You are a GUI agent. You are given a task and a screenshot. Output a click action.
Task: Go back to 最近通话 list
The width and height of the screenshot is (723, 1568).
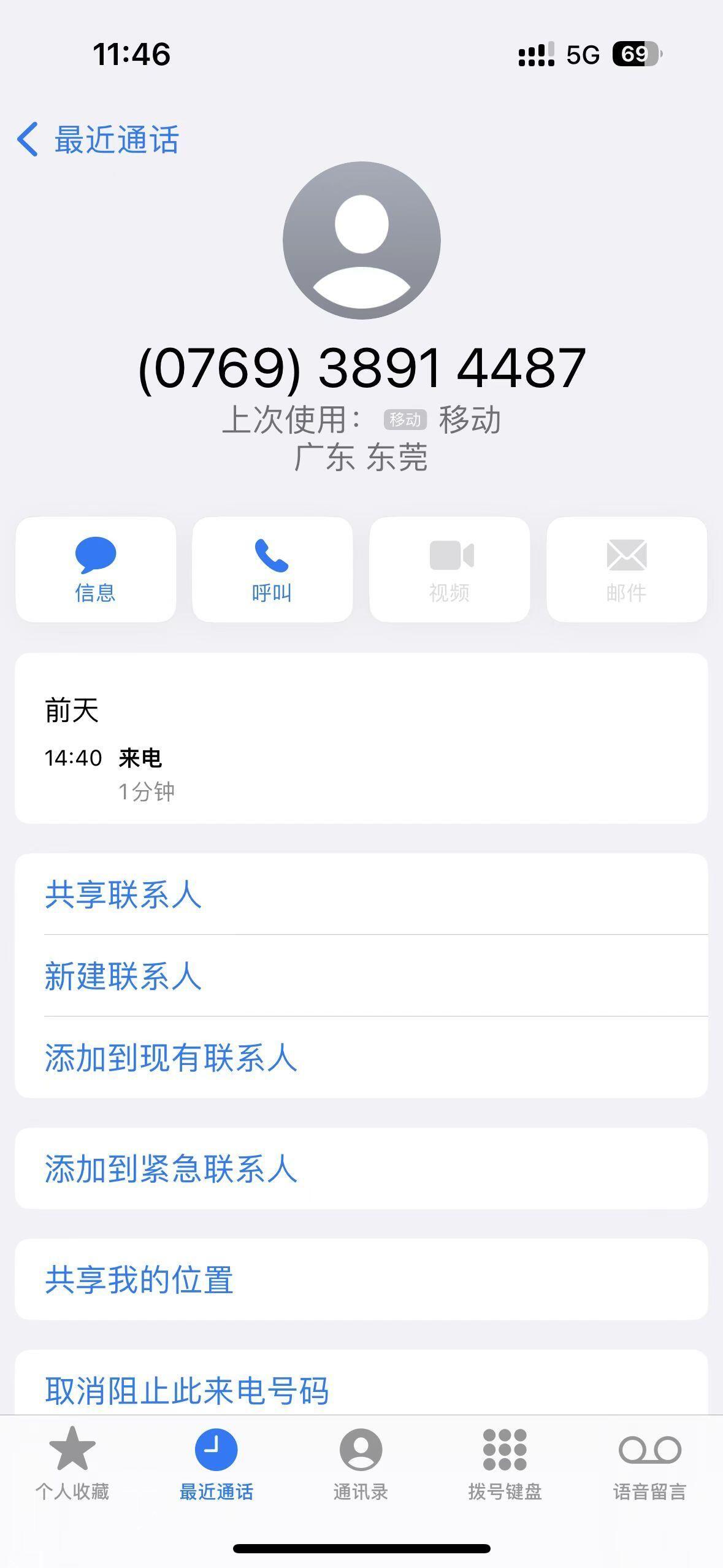98,140
